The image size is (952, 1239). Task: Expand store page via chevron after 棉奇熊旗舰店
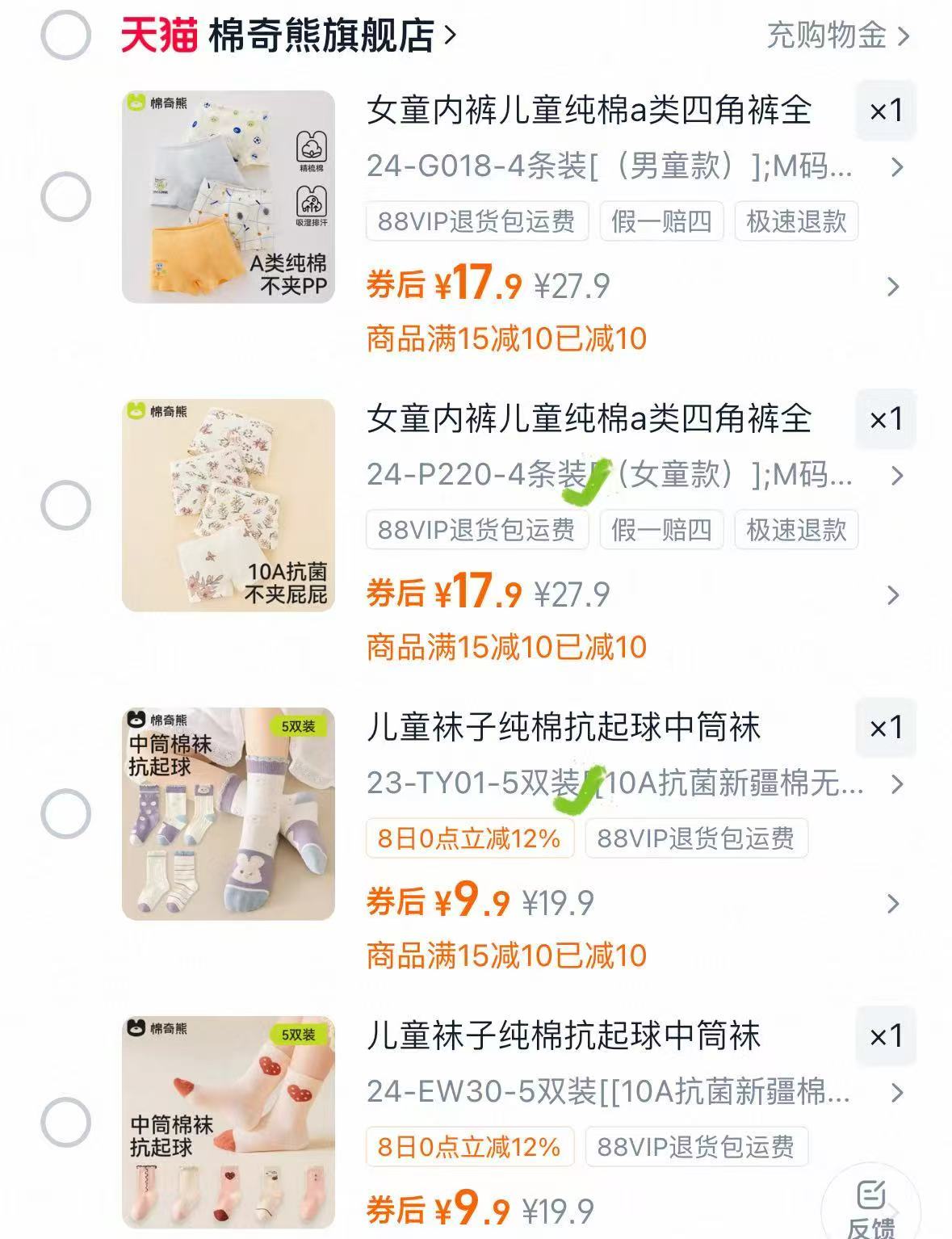click(454, 36)
